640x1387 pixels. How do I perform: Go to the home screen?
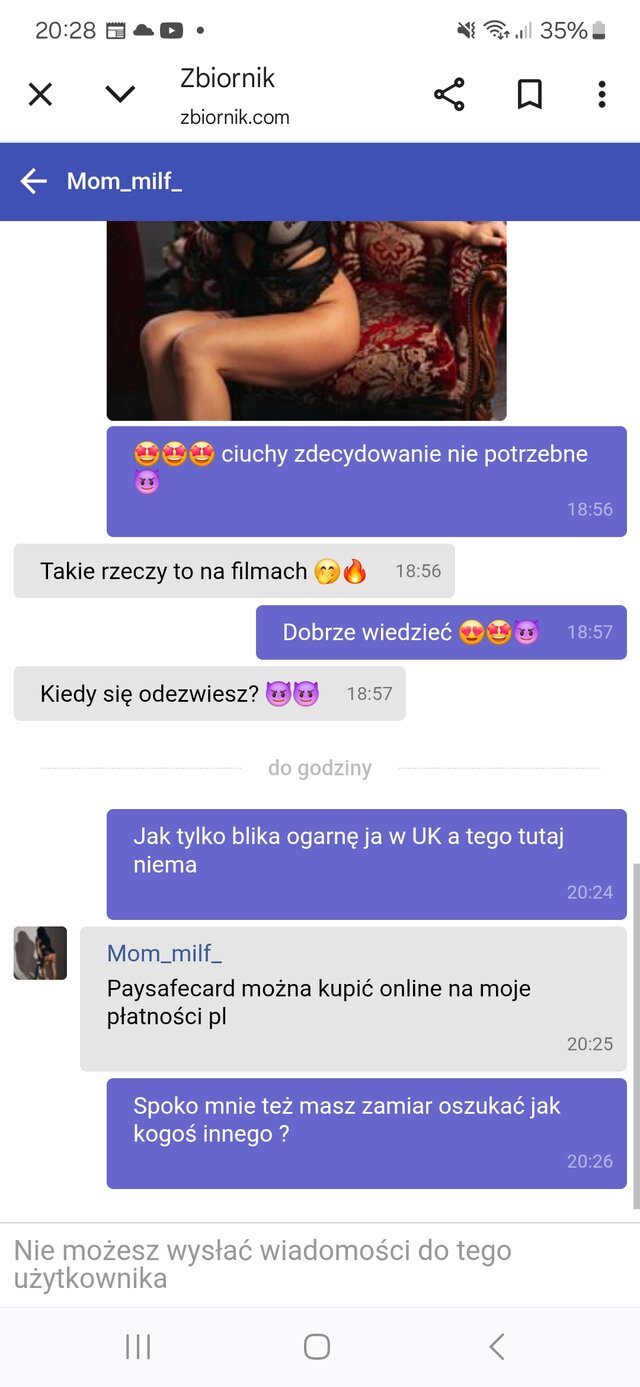pos(317,1347)
